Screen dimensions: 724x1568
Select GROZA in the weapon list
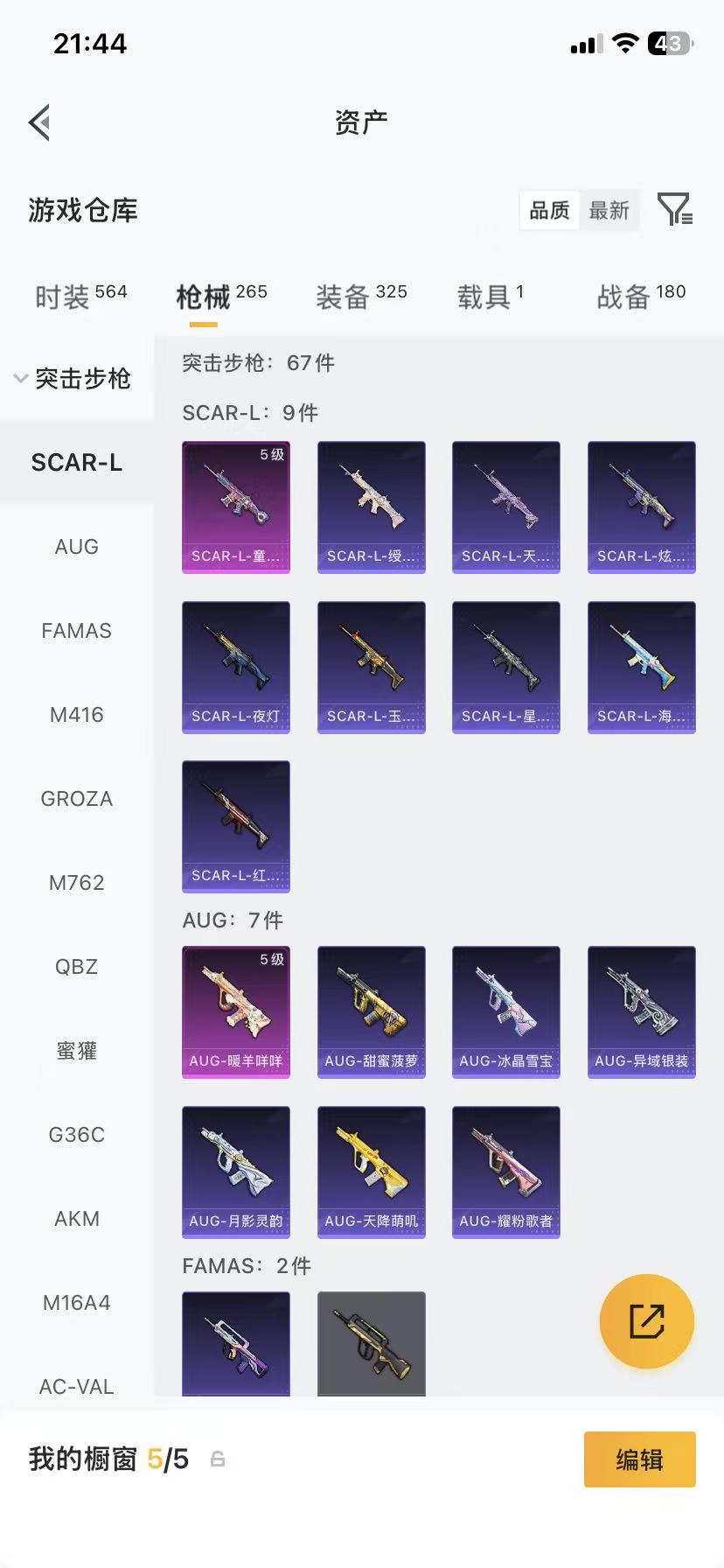(77, 799)
